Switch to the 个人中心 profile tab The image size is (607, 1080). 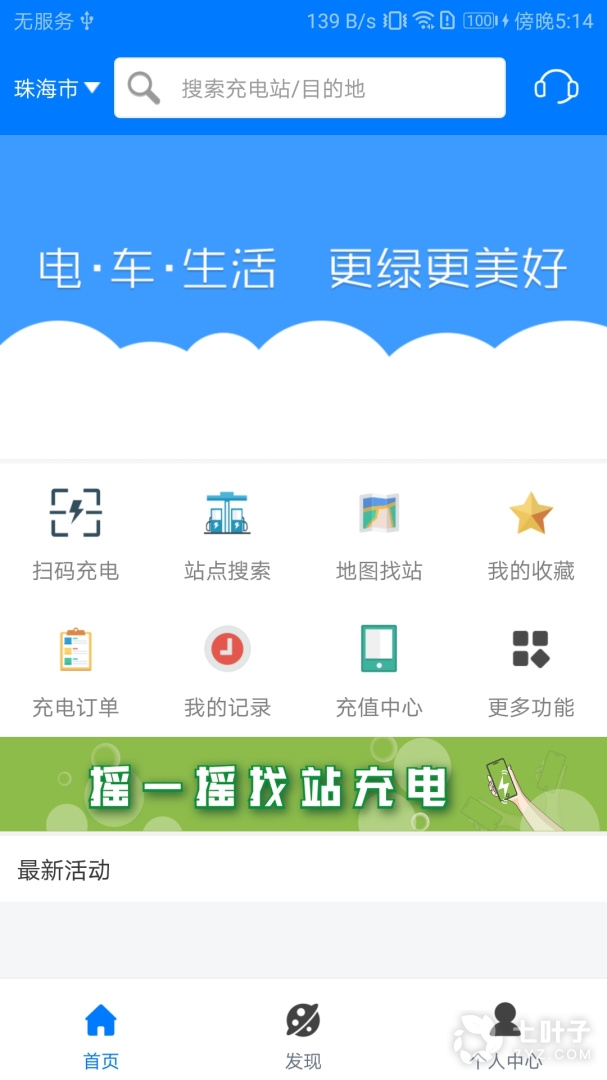(505, 1035)
